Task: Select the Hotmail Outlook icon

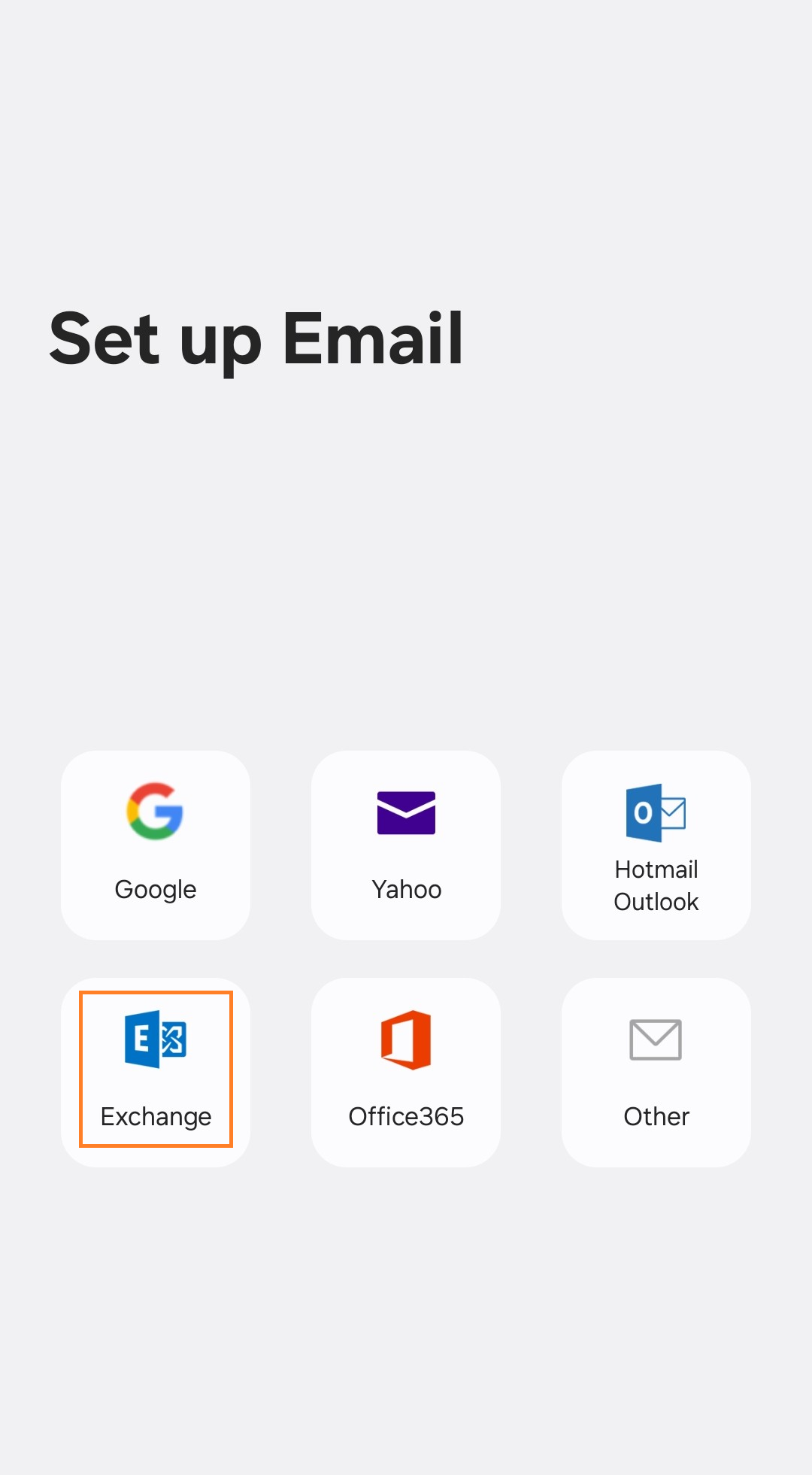Action: pyautogui.click(x=654, y=814)
